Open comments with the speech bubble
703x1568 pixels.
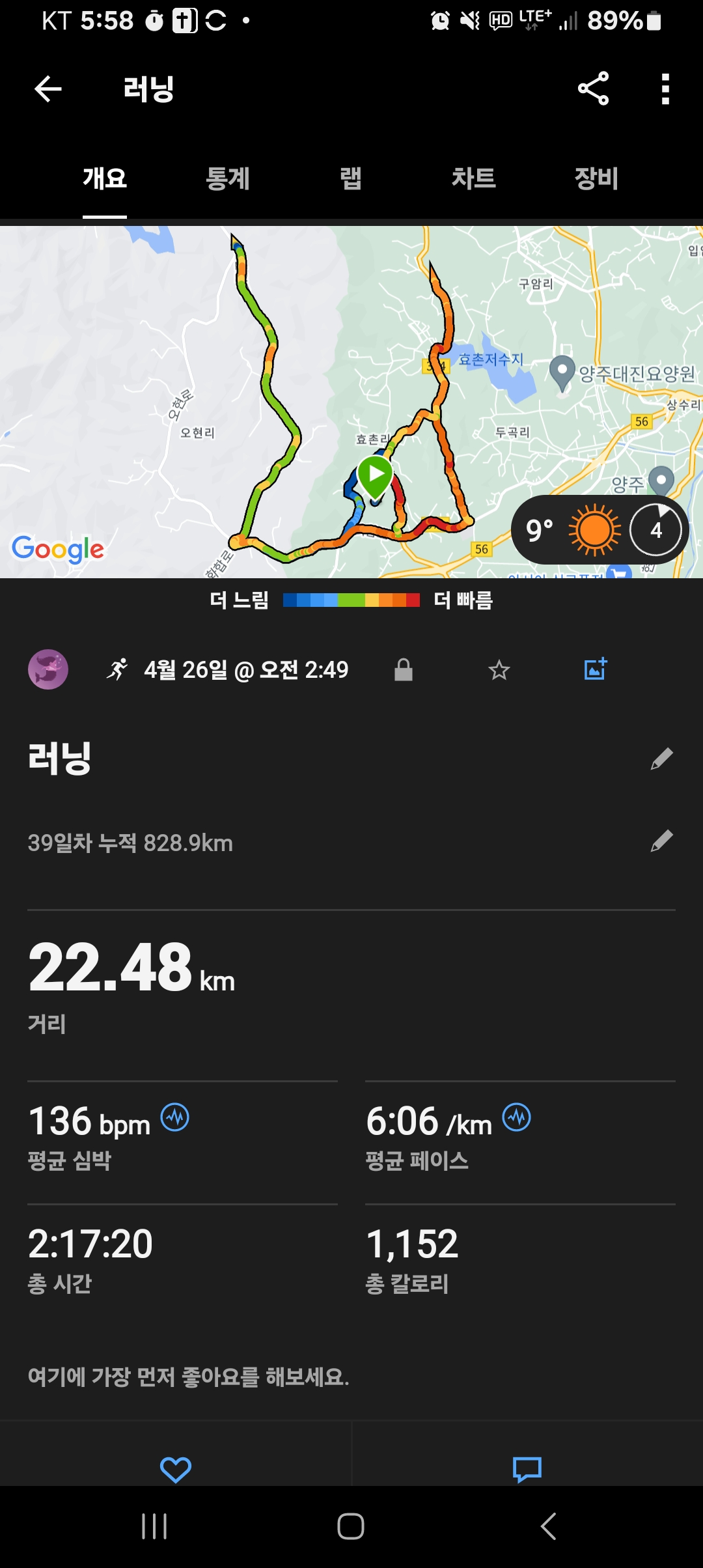pyautogui.click(x=527, y=1470)
